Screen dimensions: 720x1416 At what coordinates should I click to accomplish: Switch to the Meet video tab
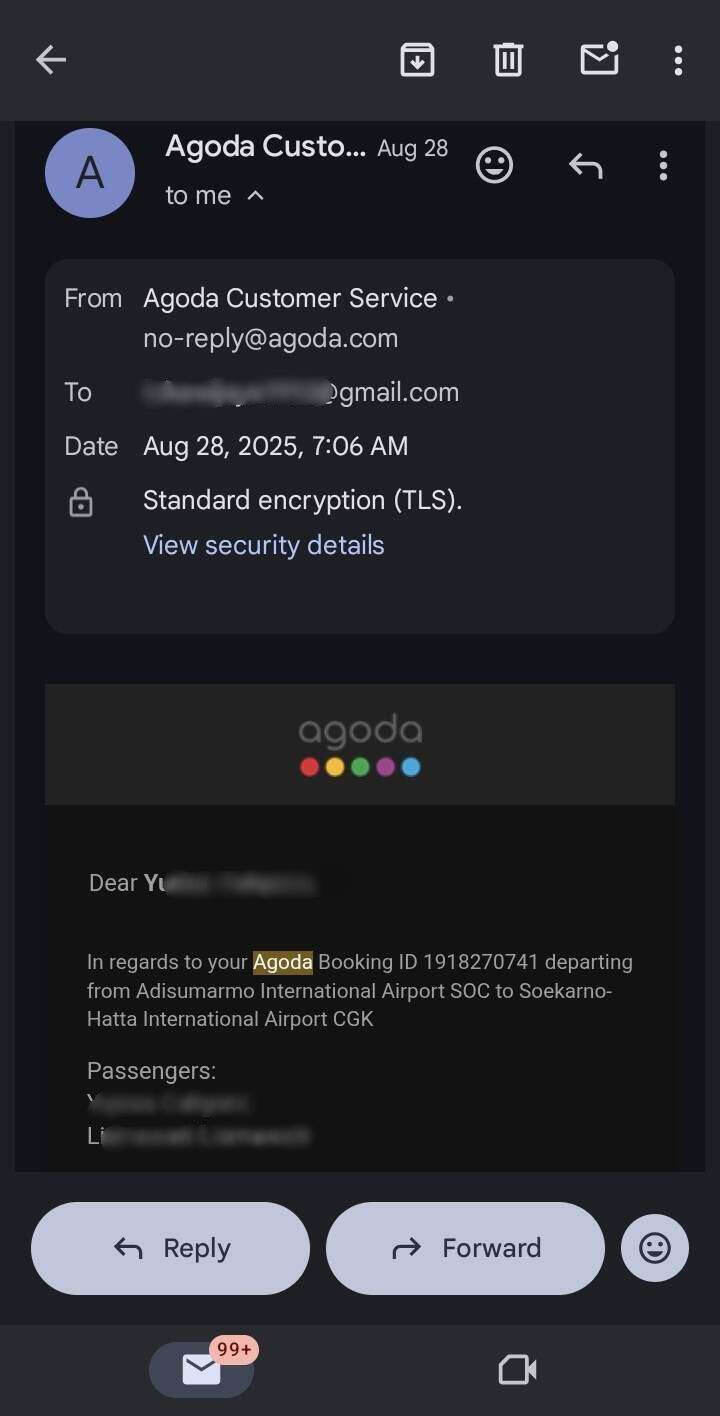point(517,1369)
